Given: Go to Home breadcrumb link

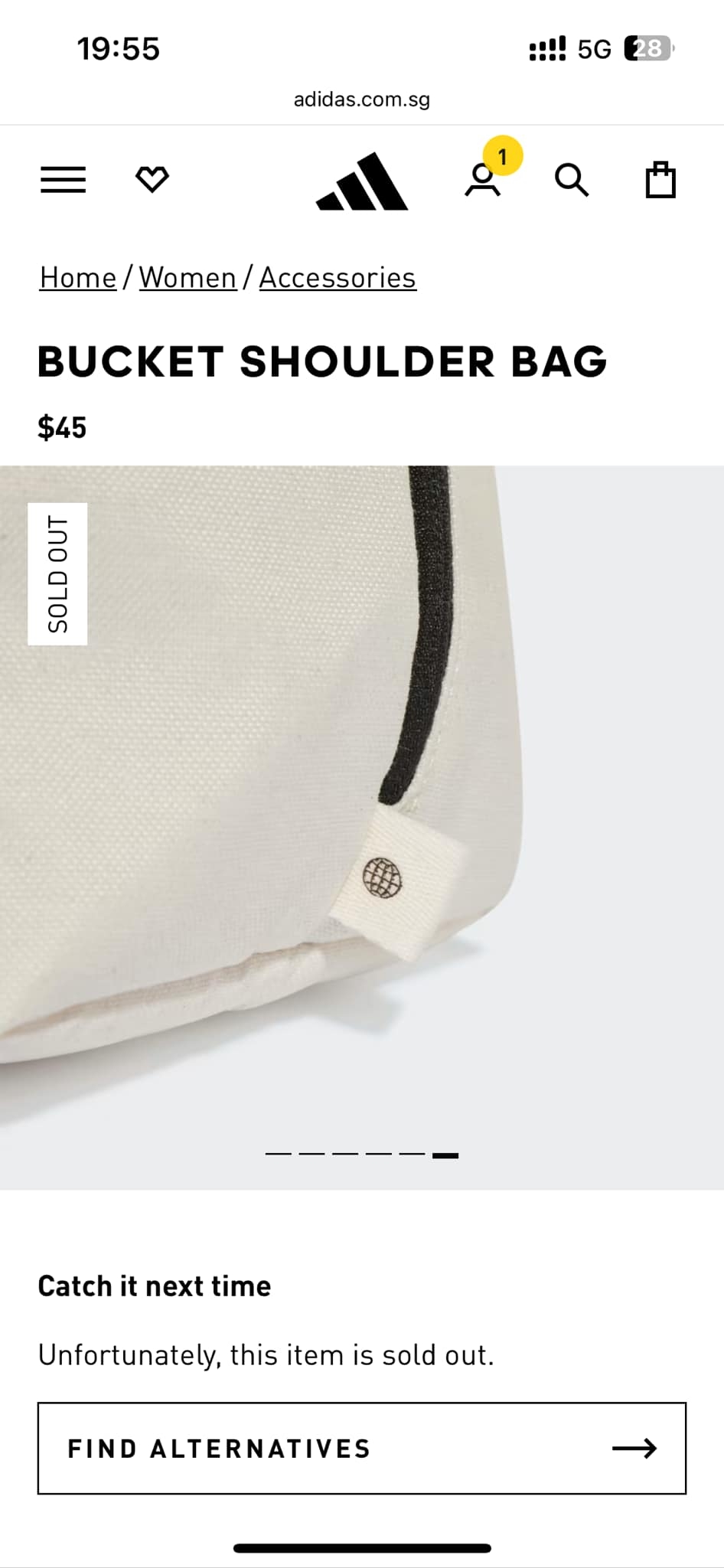Looking at the screenshot, I should coord(78,278).
